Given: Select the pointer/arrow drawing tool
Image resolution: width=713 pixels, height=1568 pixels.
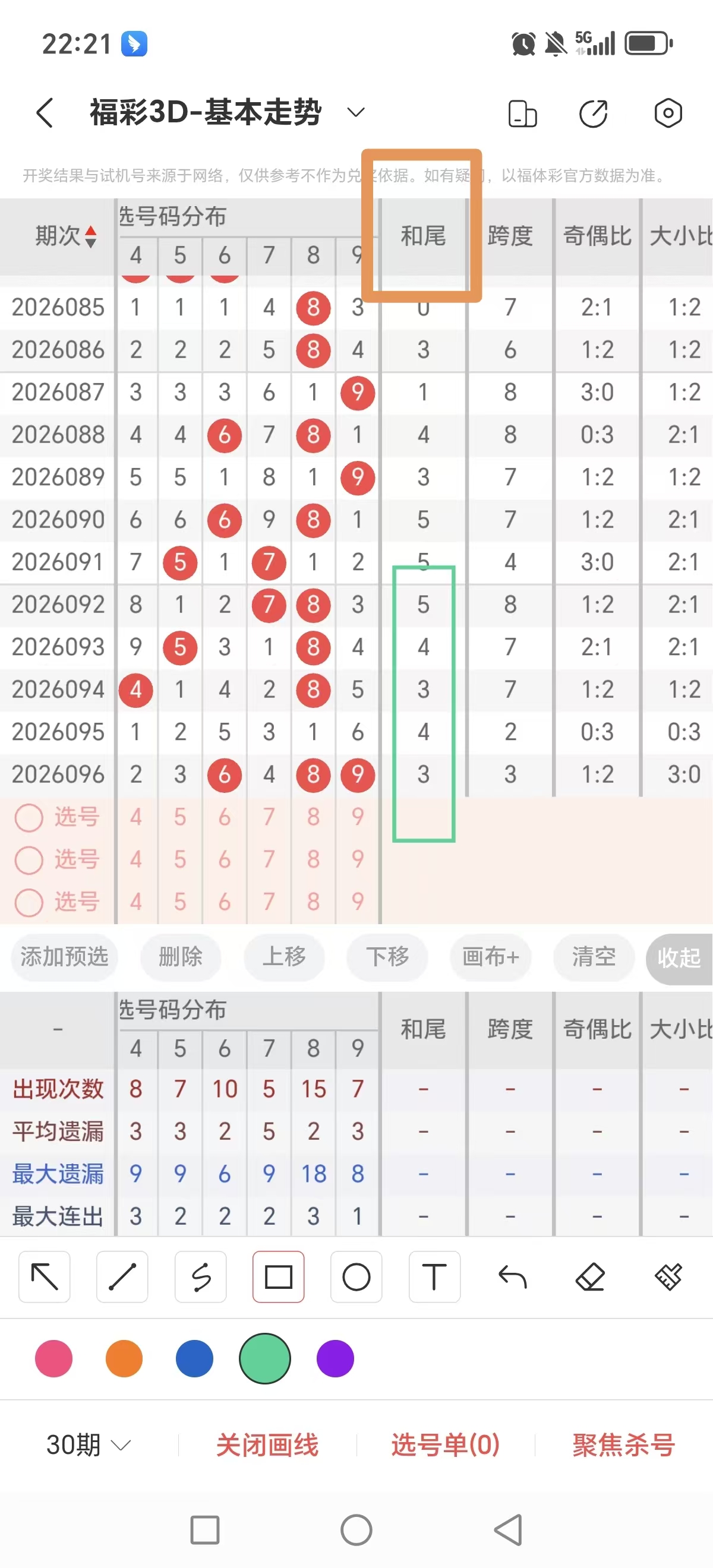Looking at the screenshot, I should [x=44, y=1278].
